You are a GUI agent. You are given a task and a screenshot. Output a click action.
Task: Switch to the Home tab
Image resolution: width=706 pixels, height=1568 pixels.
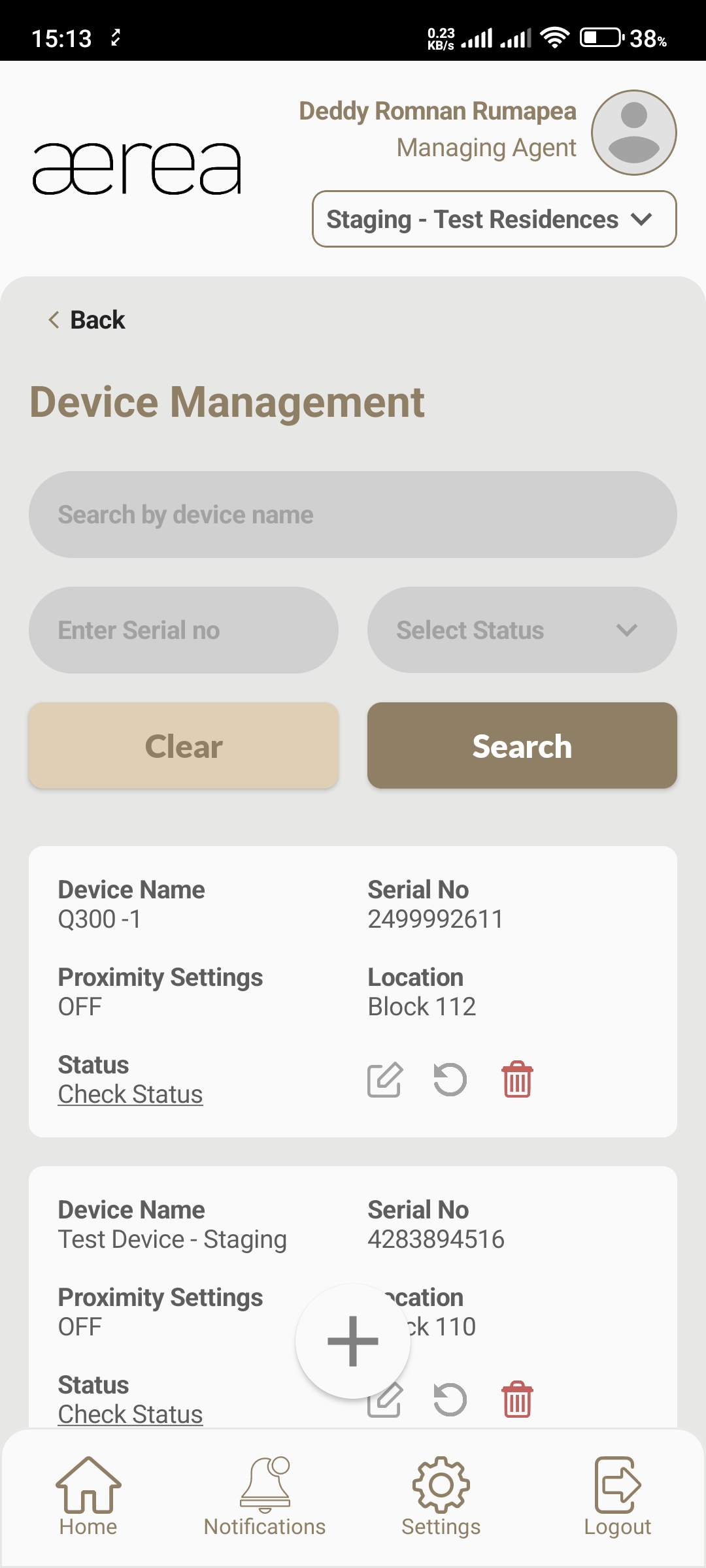point(88,1496)
